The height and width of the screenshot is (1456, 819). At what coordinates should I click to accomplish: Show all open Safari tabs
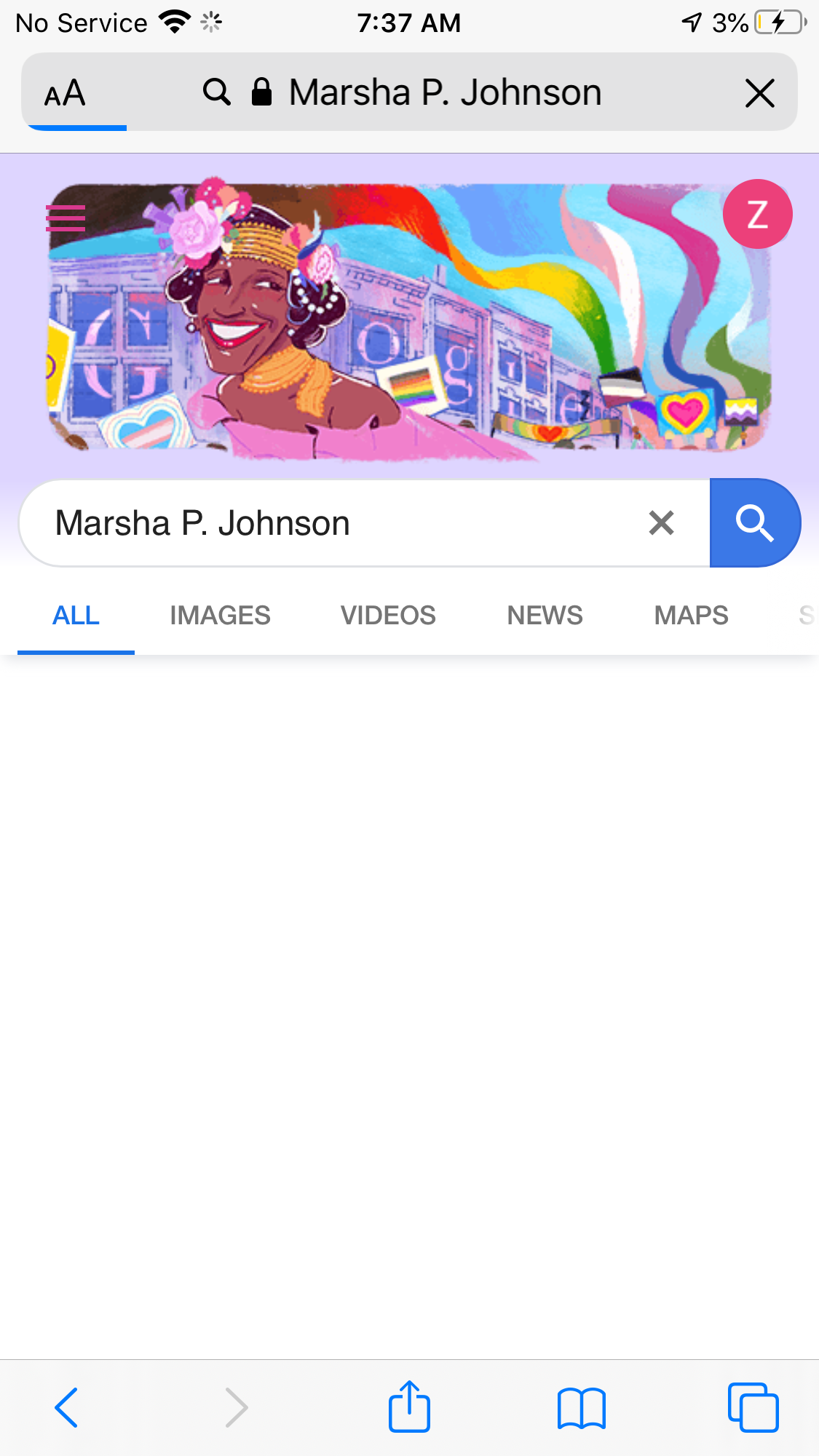tap(753, 1407)
